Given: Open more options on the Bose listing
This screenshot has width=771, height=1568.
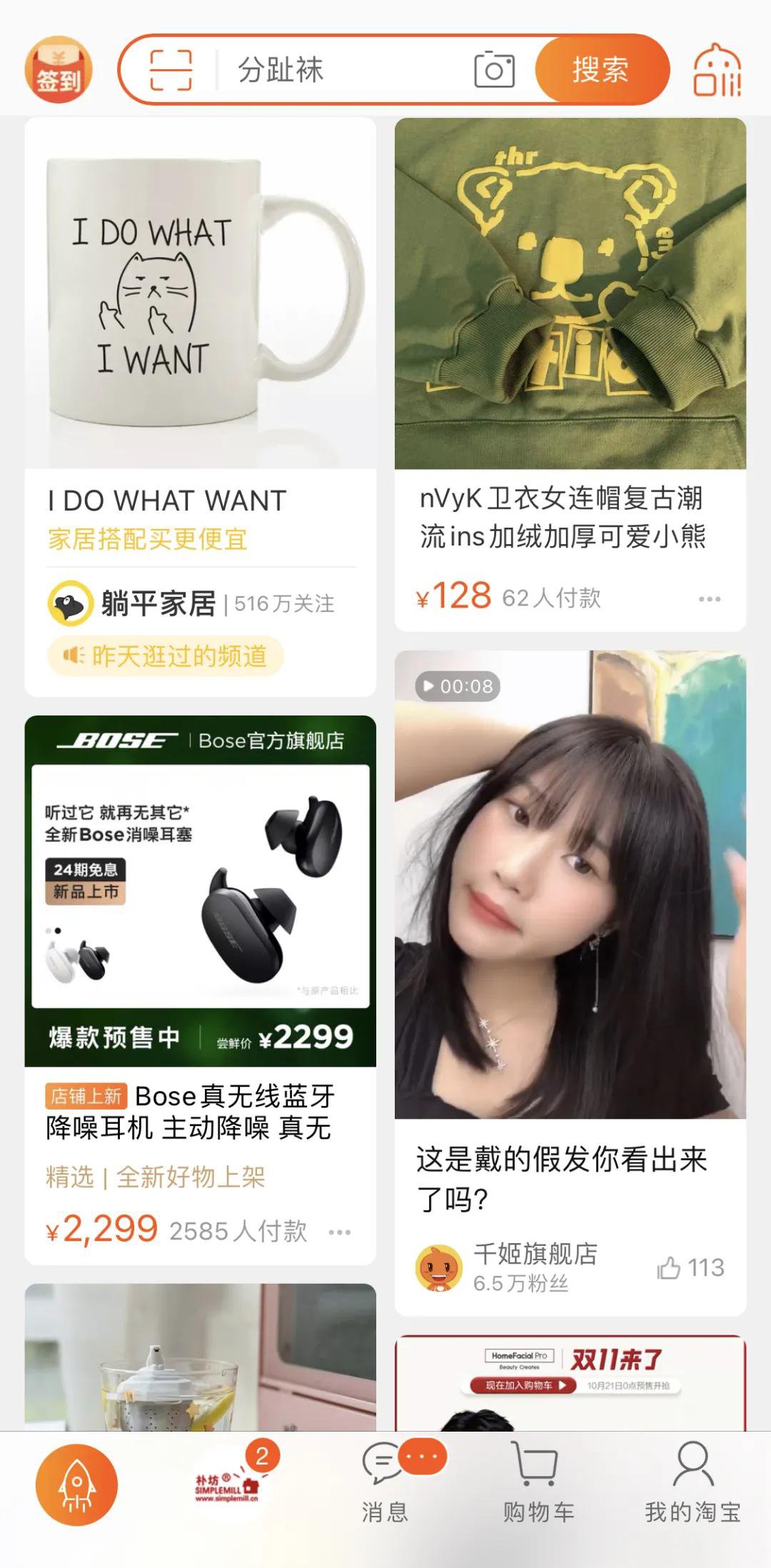Looking at the screenshot, I should click(x=340, y=1232).
